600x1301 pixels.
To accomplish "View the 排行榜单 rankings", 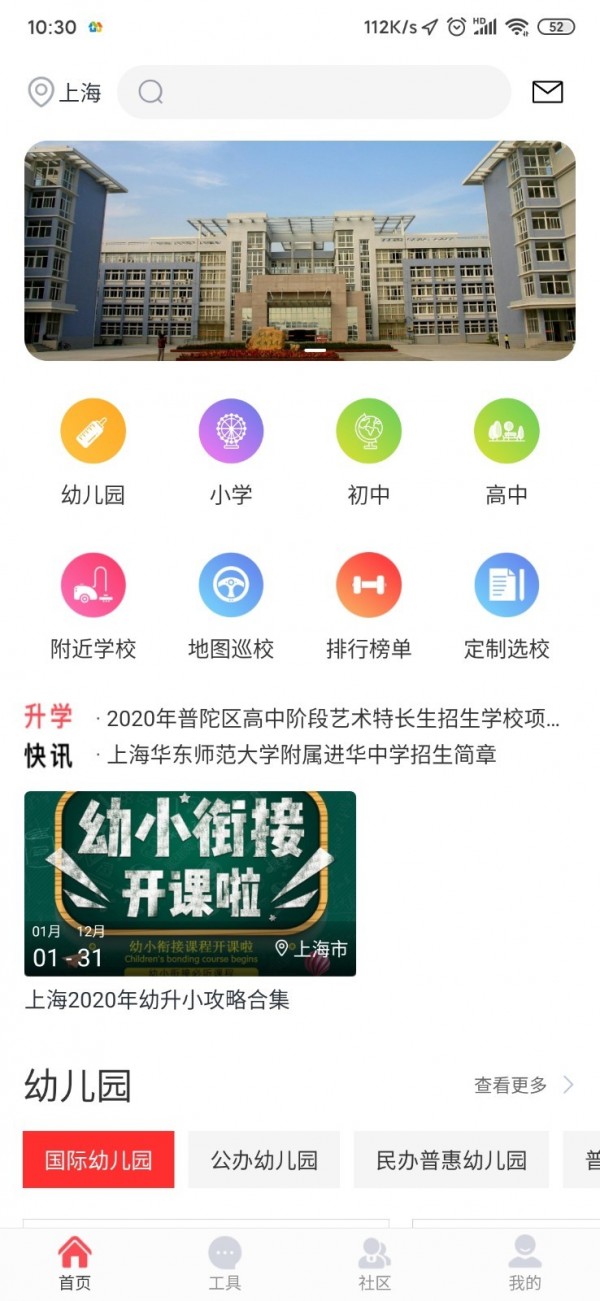I will click(x=368, y=605).
